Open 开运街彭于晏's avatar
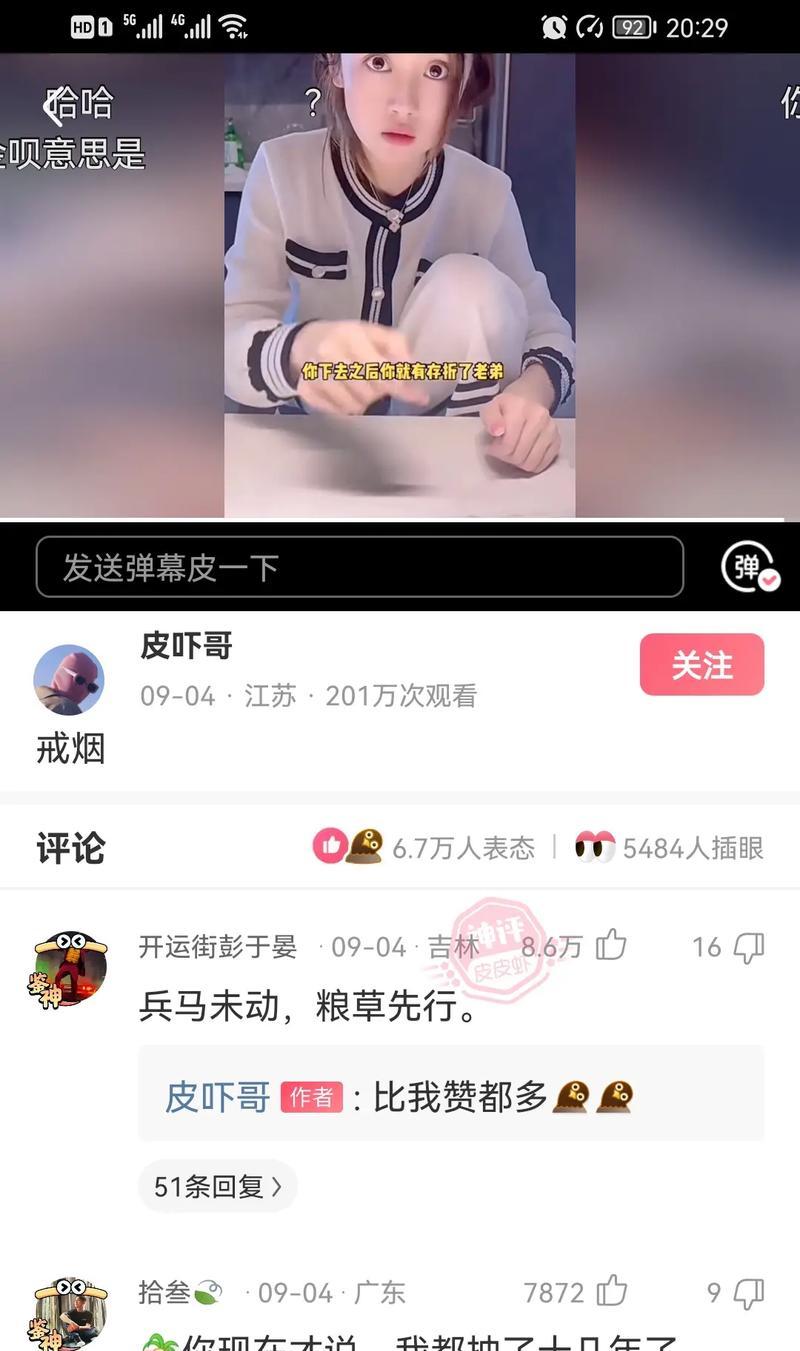Viewport: 800px width, 1351px height. pos(69,969)
